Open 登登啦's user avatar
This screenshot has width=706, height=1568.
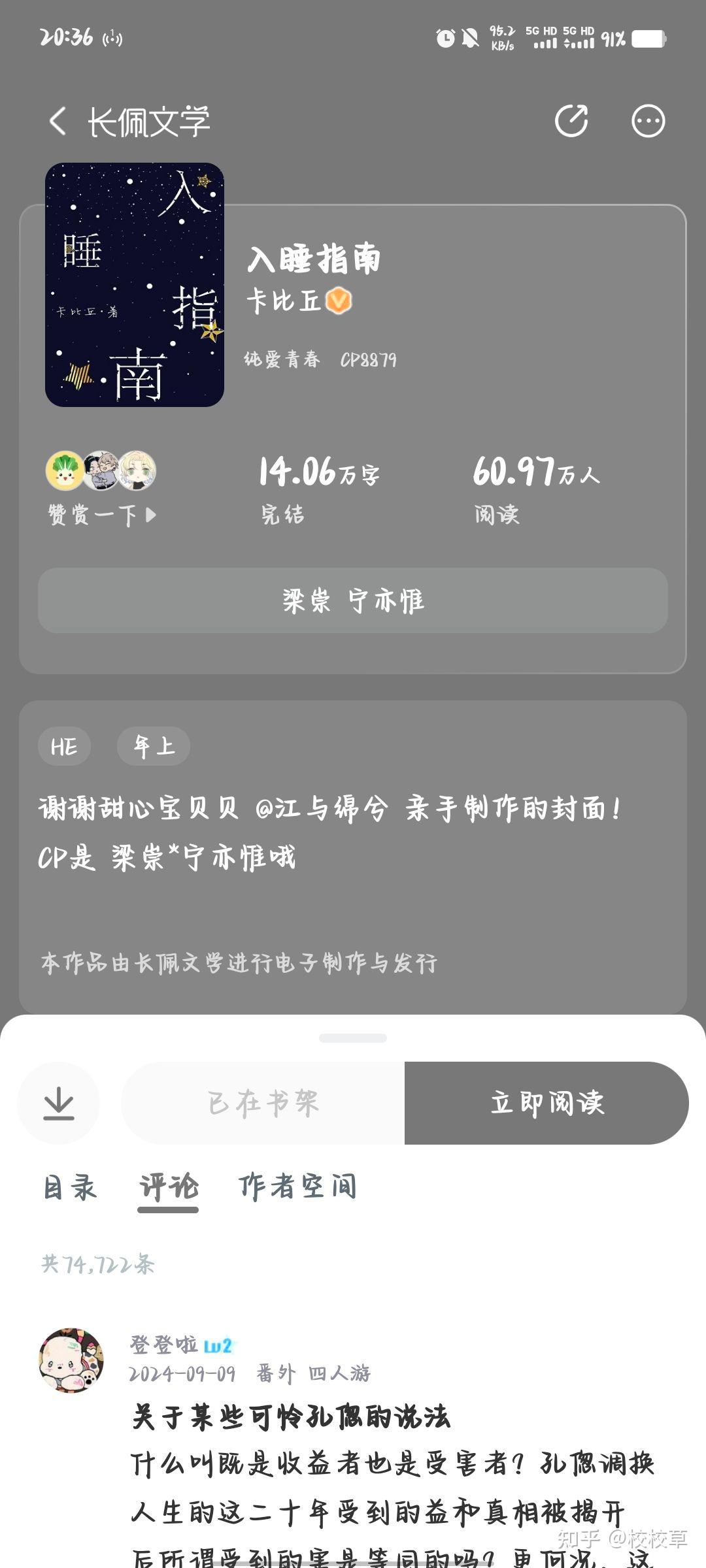click(71, 1360)
